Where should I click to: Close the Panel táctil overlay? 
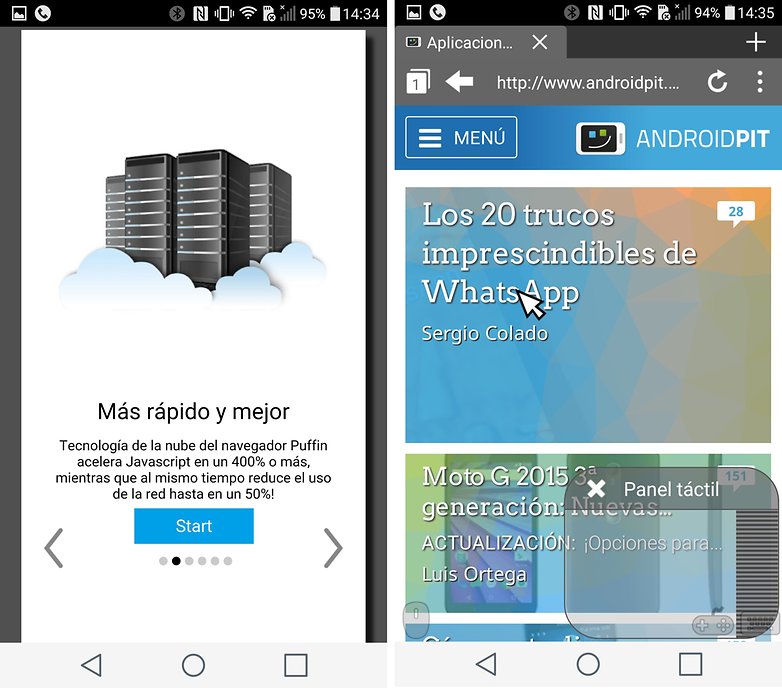pos(596,488)
